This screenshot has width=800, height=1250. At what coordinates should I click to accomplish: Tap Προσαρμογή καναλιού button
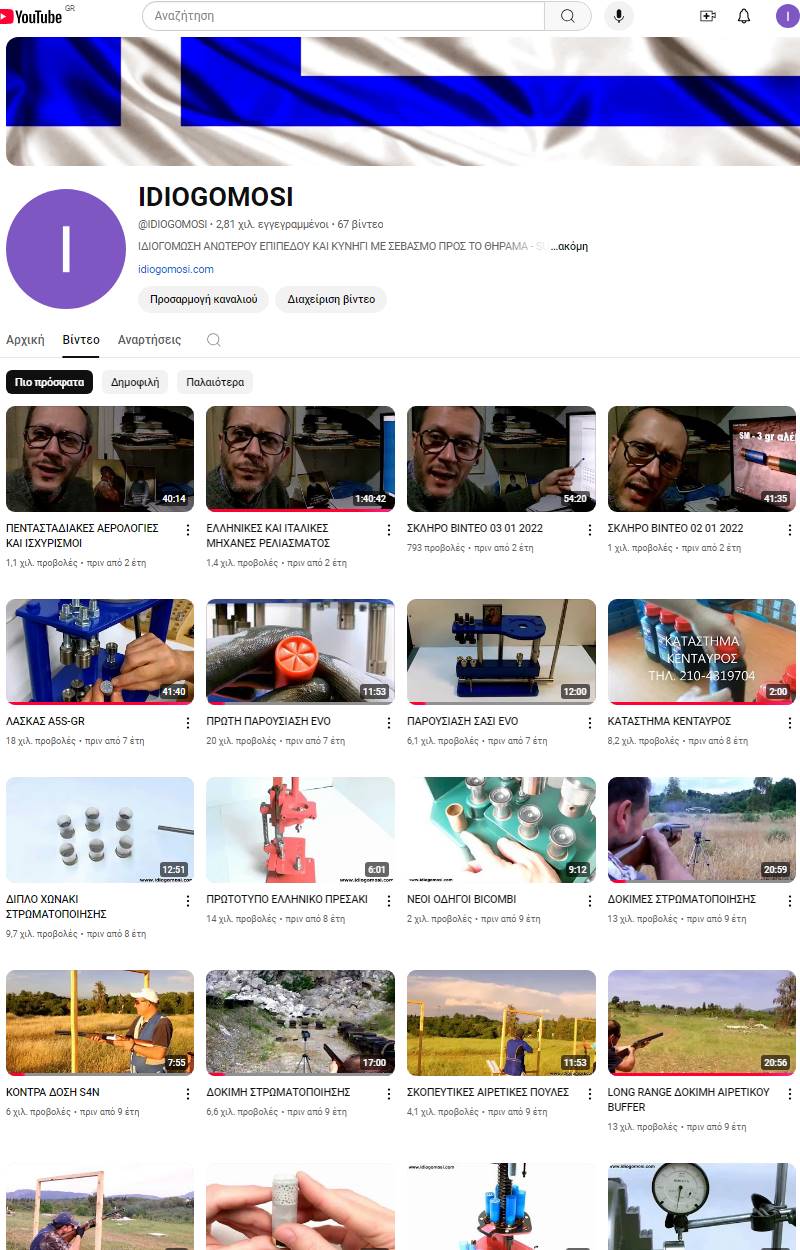[203, 299]
